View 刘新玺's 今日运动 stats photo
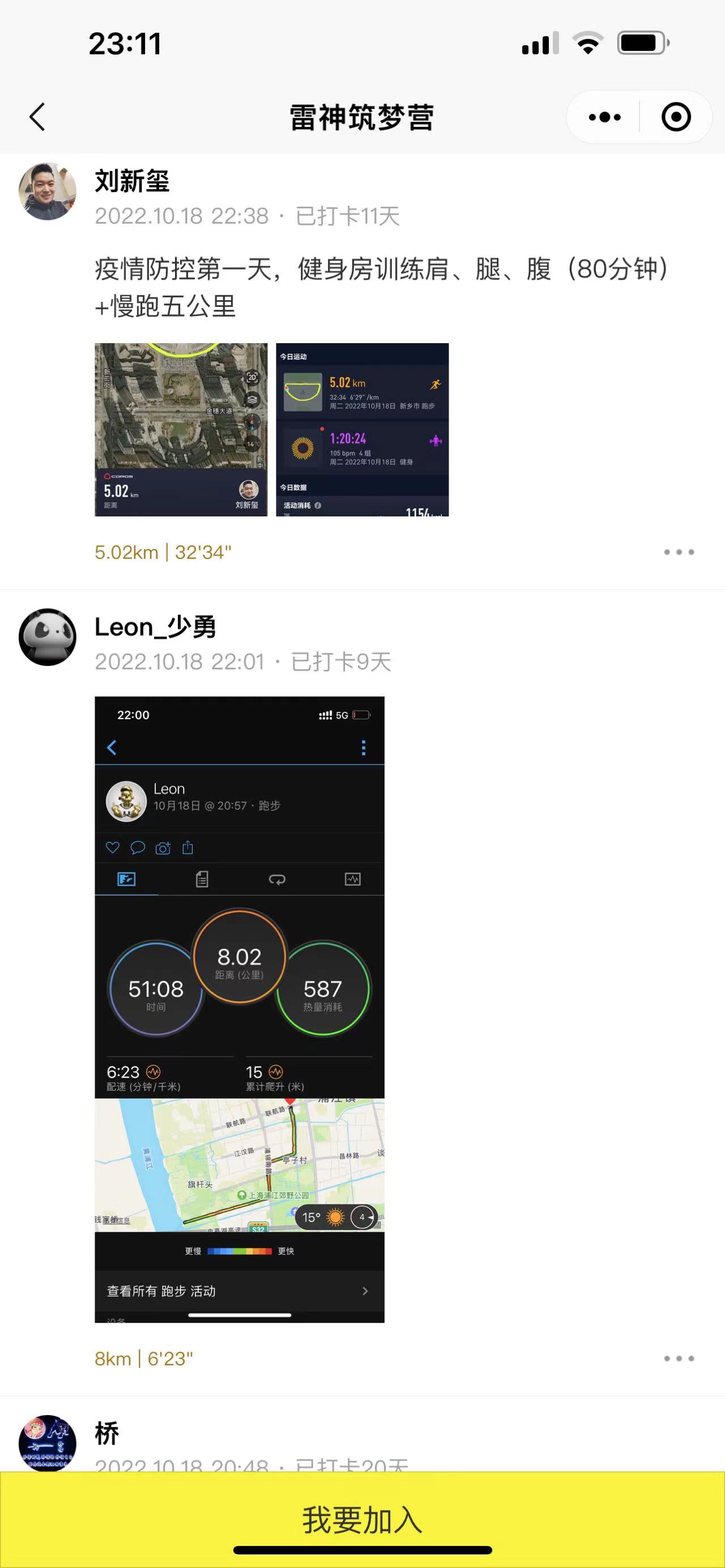The width and height of the screenshot is (725, 1568). click(x=362, y=430)
